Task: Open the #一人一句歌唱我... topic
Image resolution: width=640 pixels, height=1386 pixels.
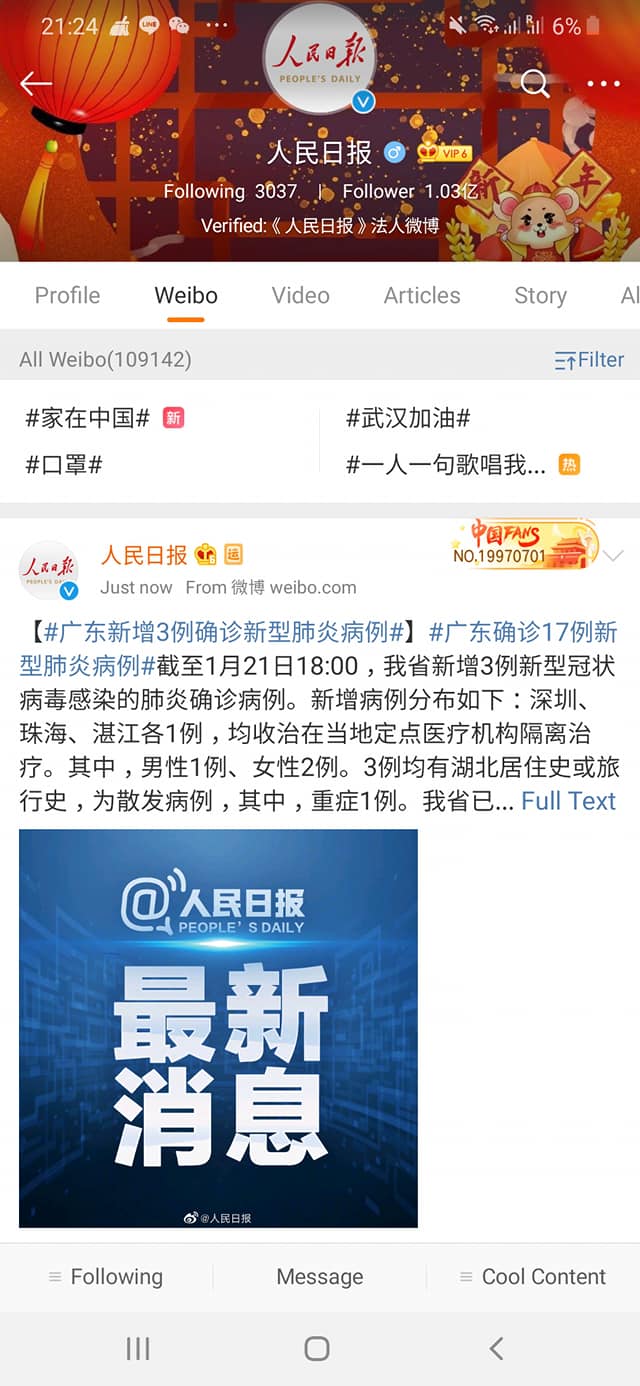Action: 446,465
